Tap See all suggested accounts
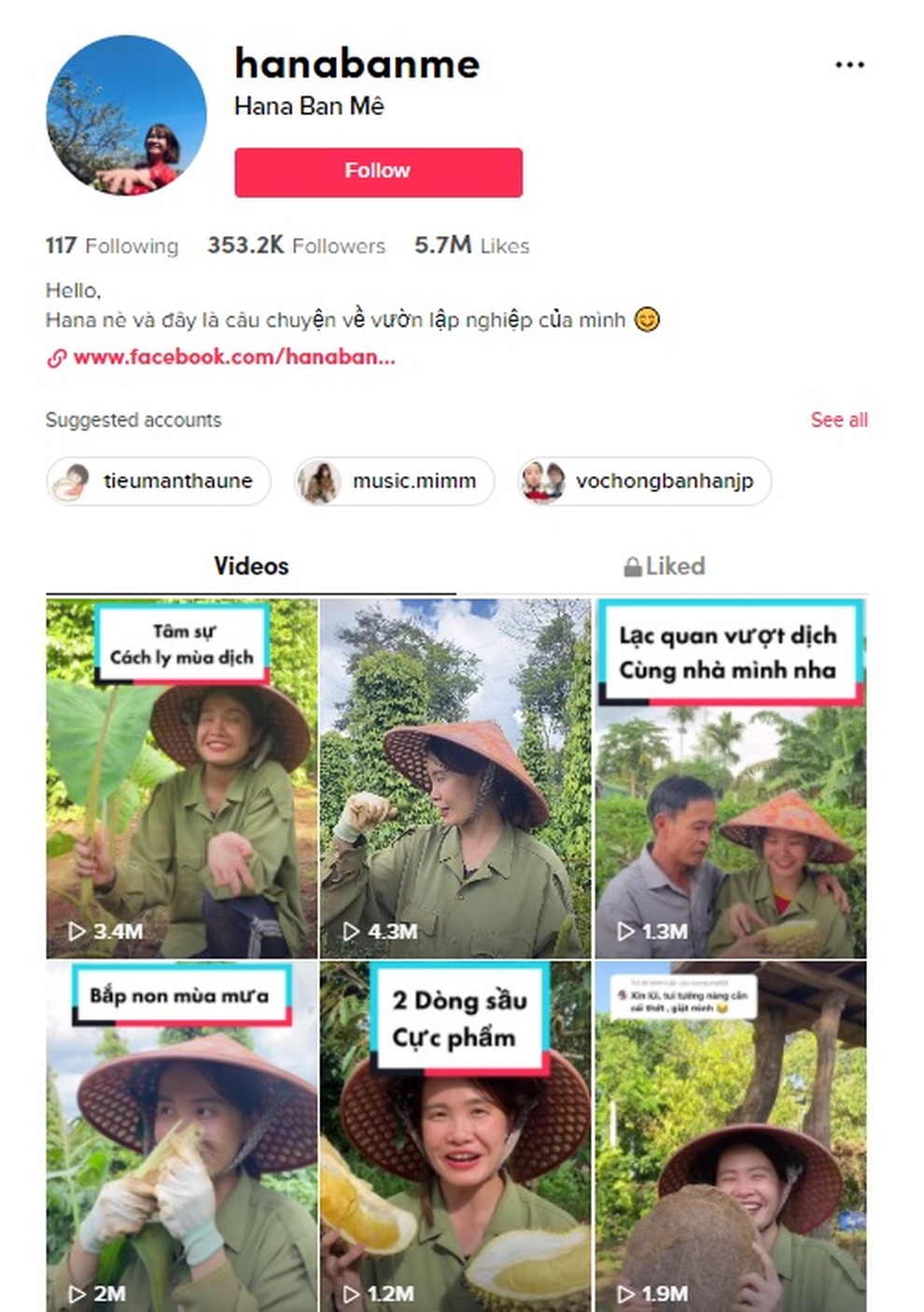This screenshot has height=1312, width=924. pos(838,420)
